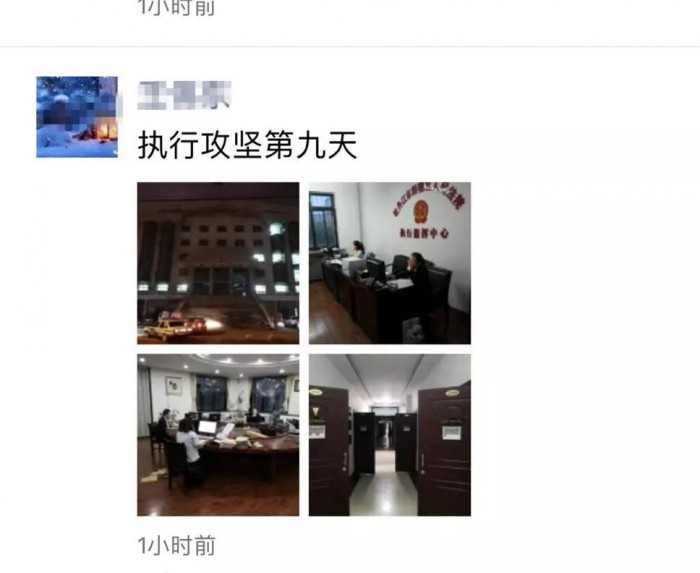Open the poster's snowy avatar
The image size is (700, 573).
76,116
